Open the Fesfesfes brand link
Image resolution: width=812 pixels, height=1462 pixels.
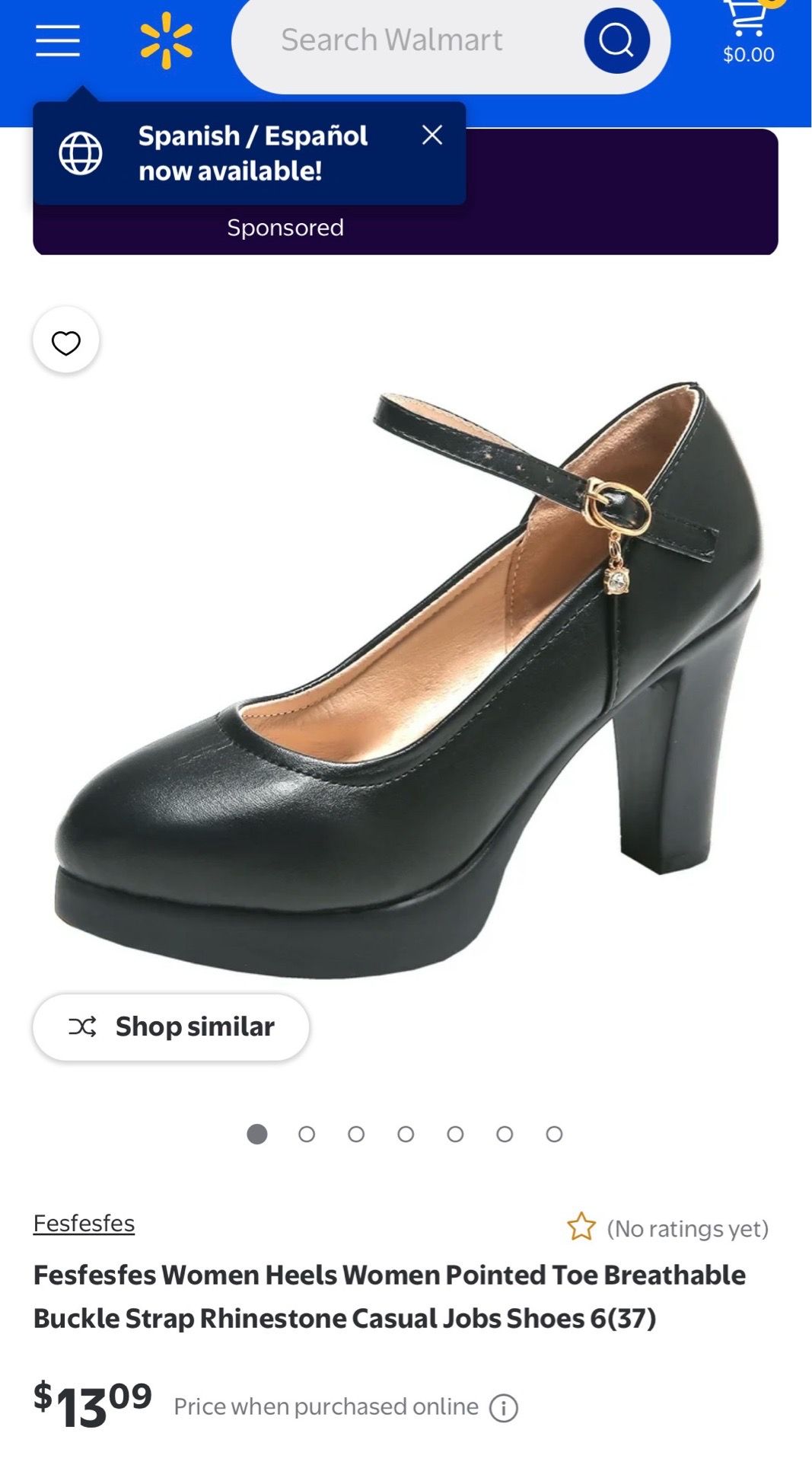pyautogui.click(x=84, y=1223)
